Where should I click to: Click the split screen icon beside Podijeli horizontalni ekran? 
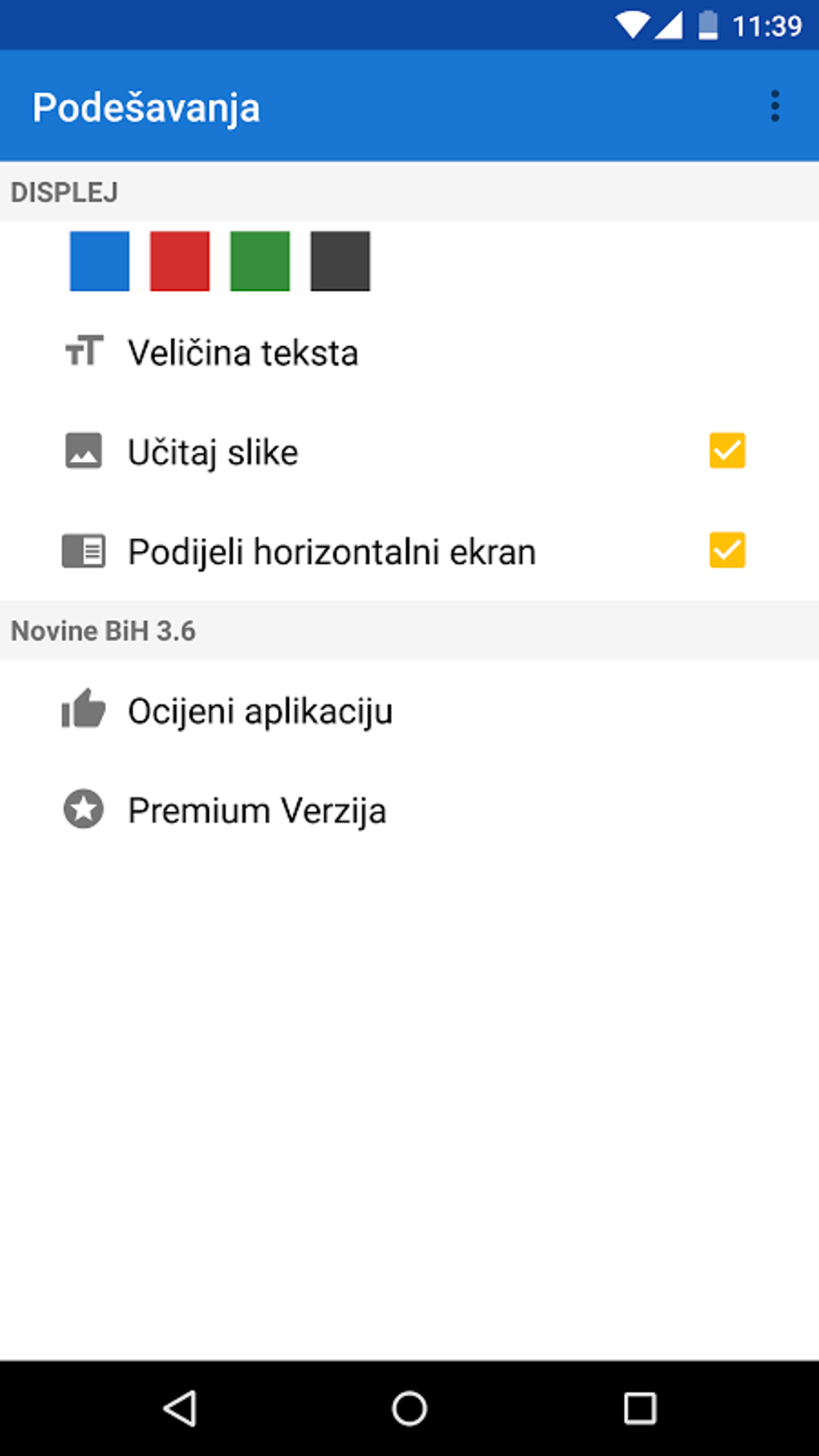[84, 551]
